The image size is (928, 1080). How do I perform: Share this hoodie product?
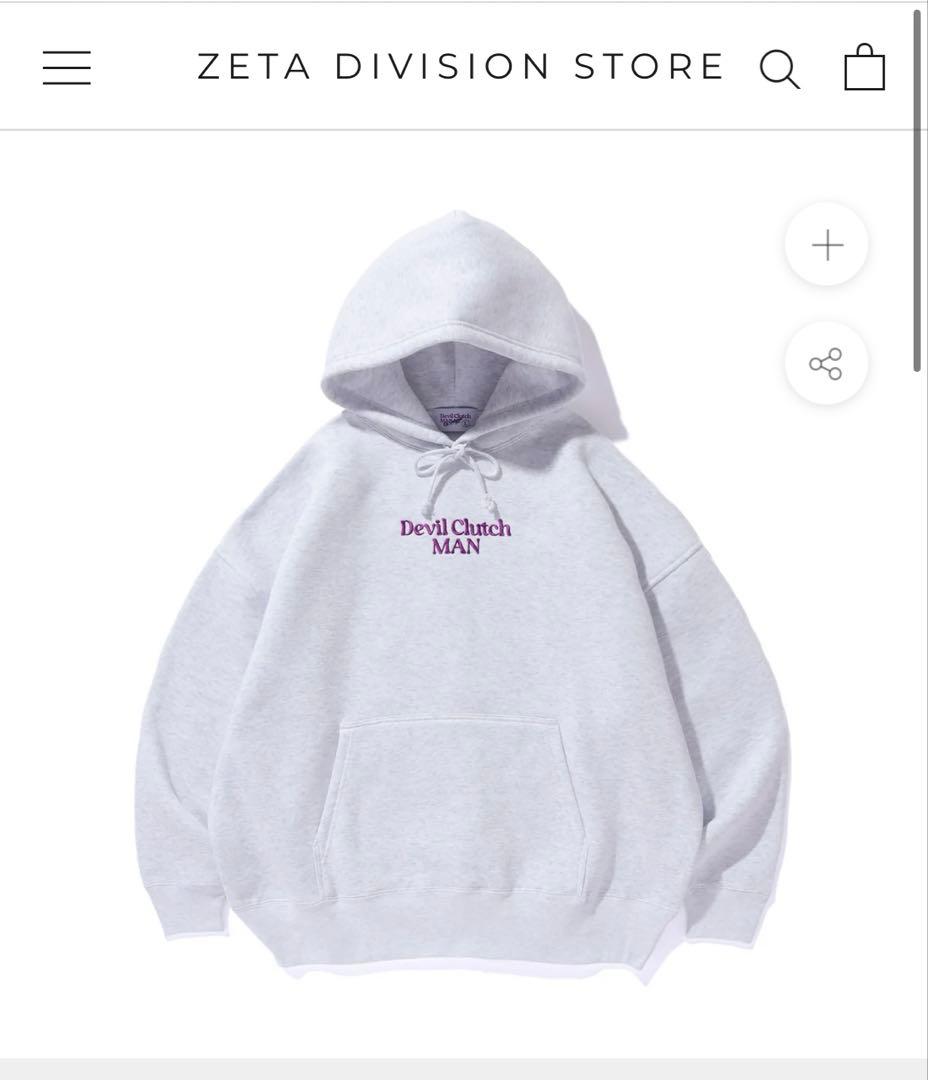pos(826,363)
